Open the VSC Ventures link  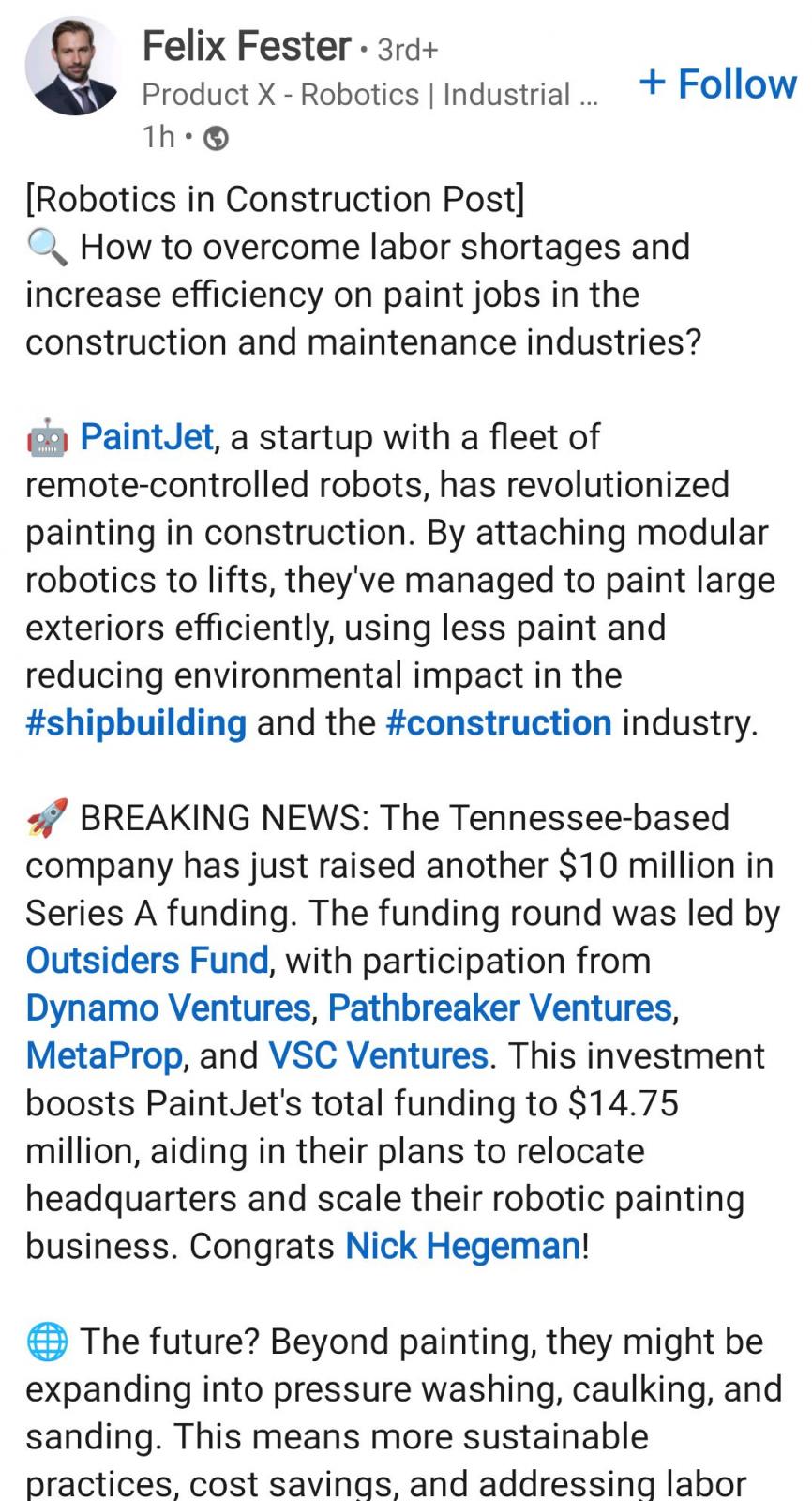(x=378, y=1056)
